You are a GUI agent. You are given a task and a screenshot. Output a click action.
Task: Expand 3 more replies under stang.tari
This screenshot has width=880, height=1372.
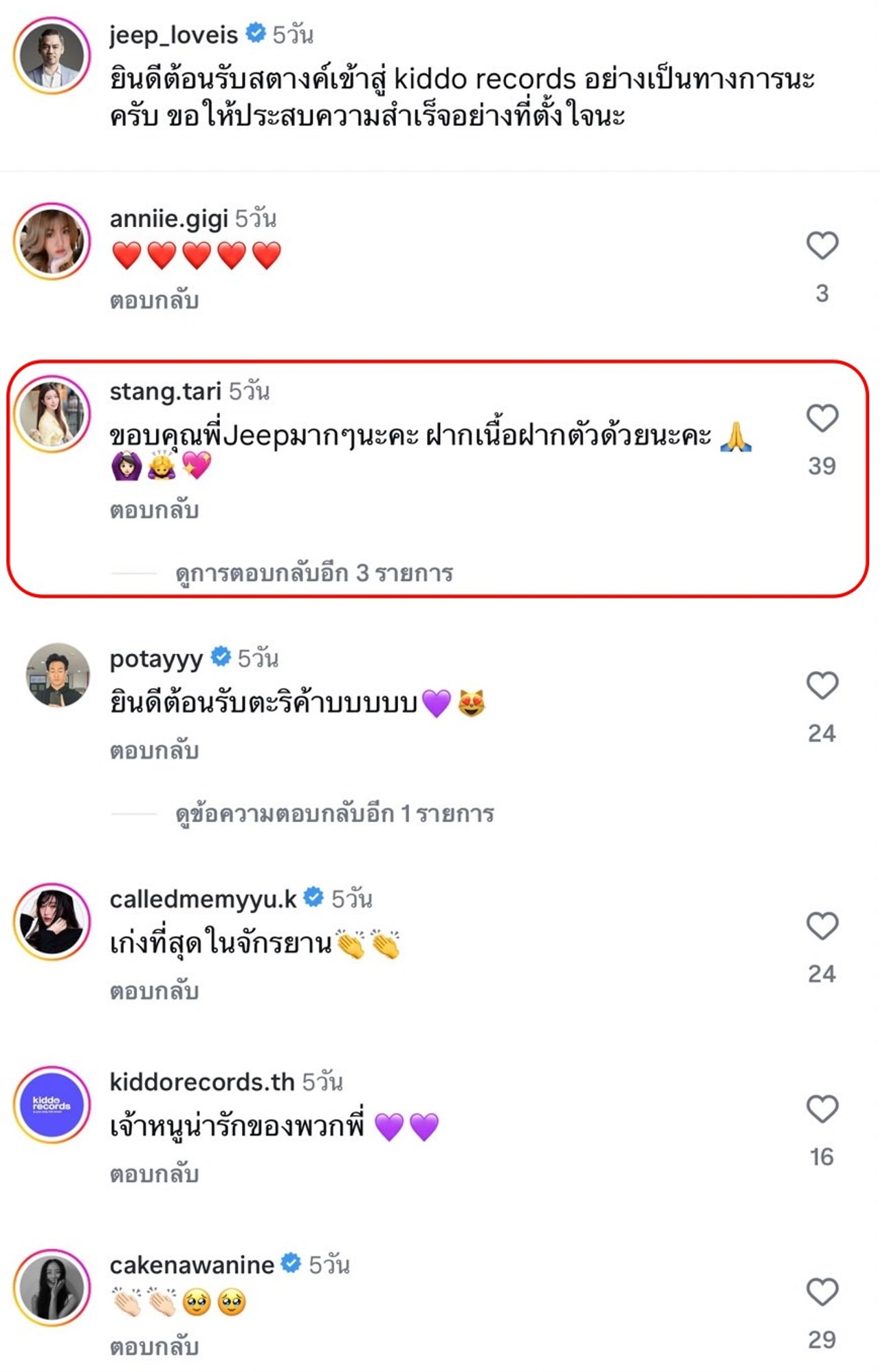[x=313, y=573]
